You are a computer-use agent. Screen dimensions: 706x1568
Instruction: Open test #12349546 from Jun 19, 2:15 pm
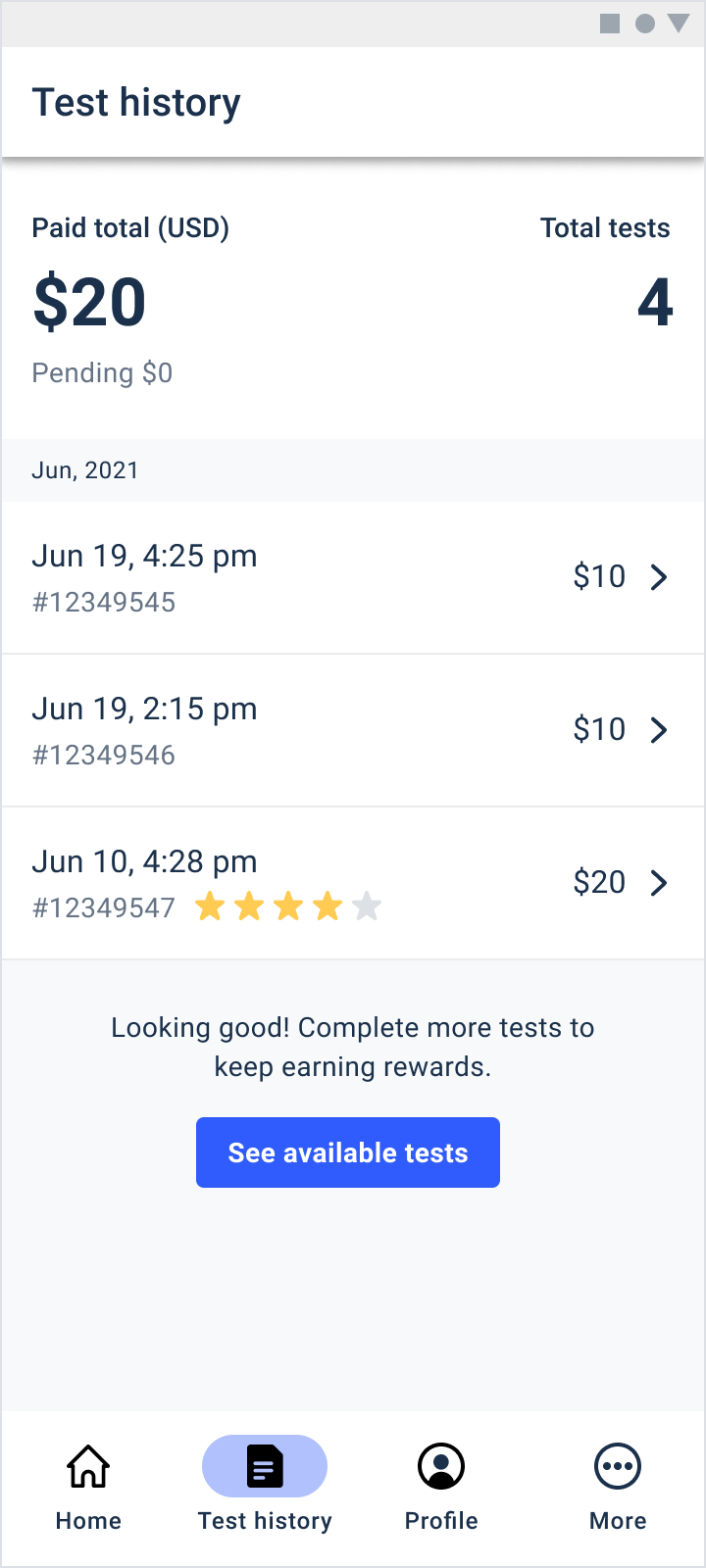coord(353,730)
